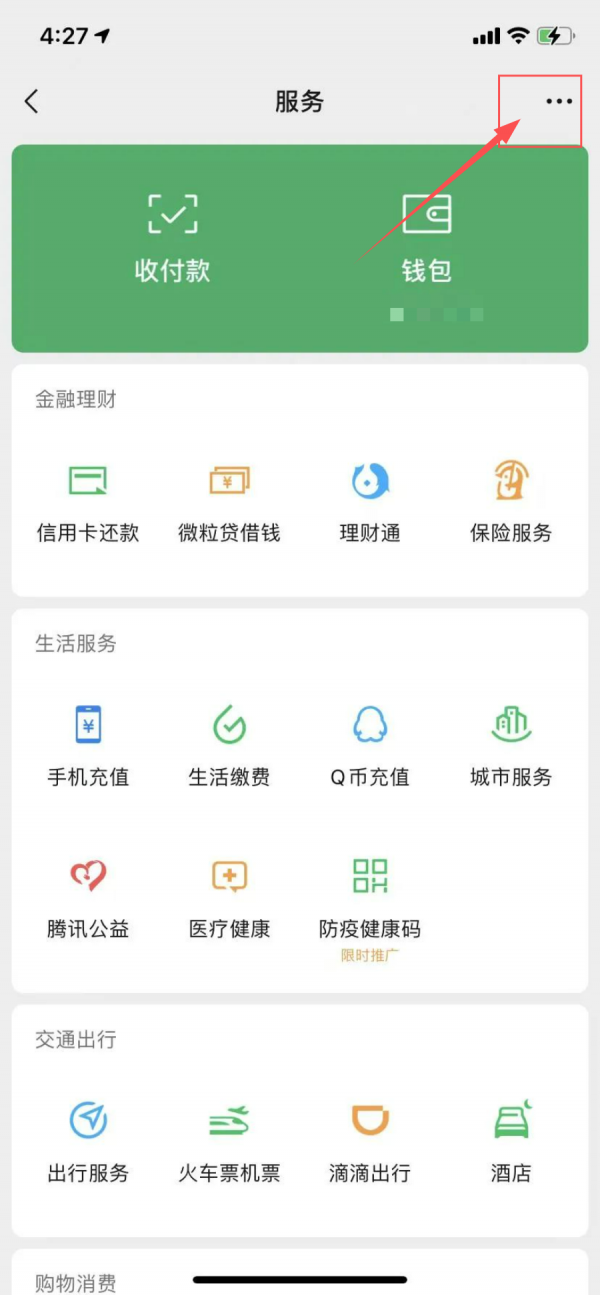Open the three-dot overflow menu
This screenshot has width=600, height=1295.
[558, 102]
